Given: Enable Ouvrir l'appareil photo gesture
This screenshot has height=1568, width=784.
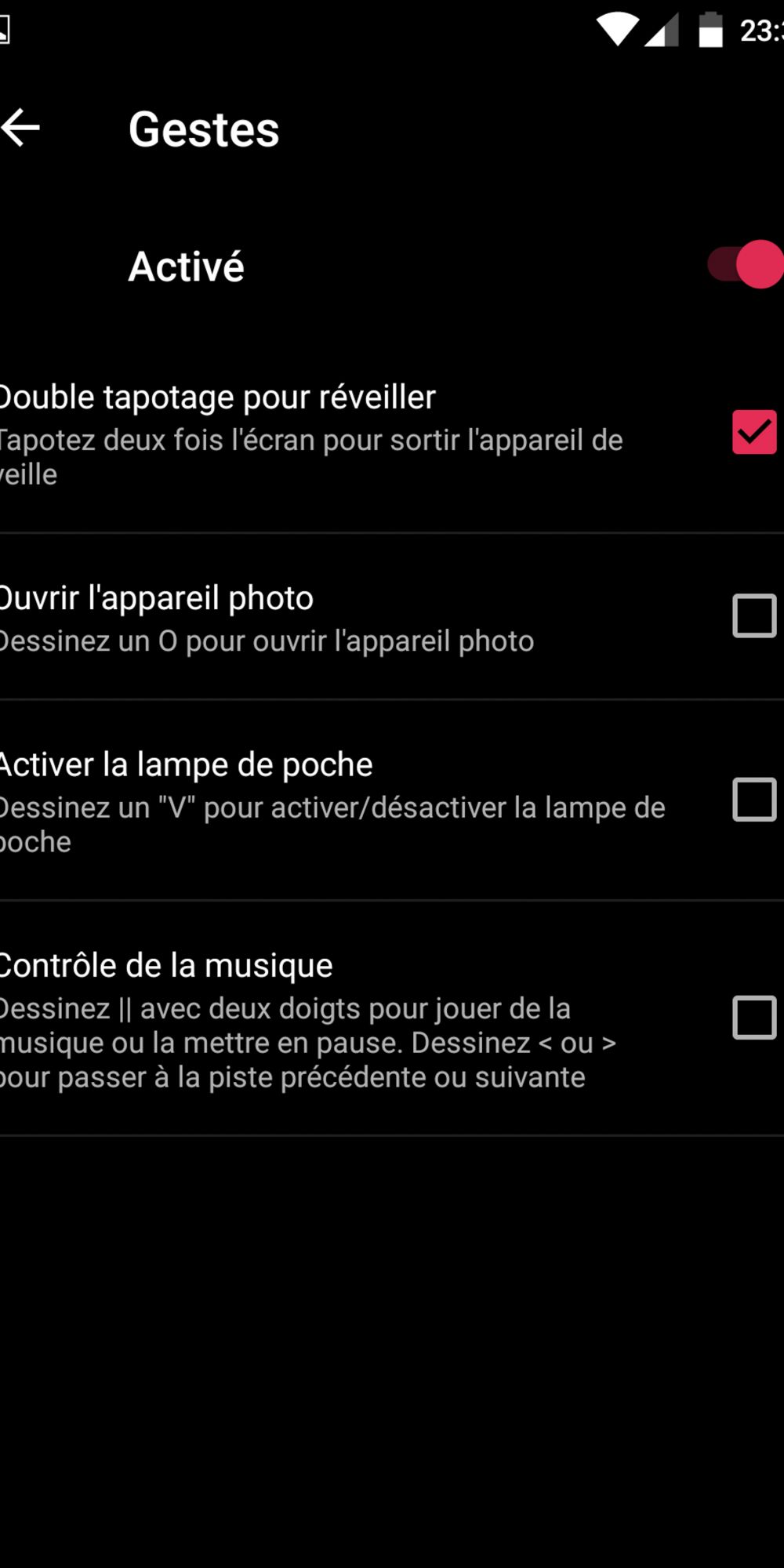Looking at the screenshot, I should tap(754, 615).
